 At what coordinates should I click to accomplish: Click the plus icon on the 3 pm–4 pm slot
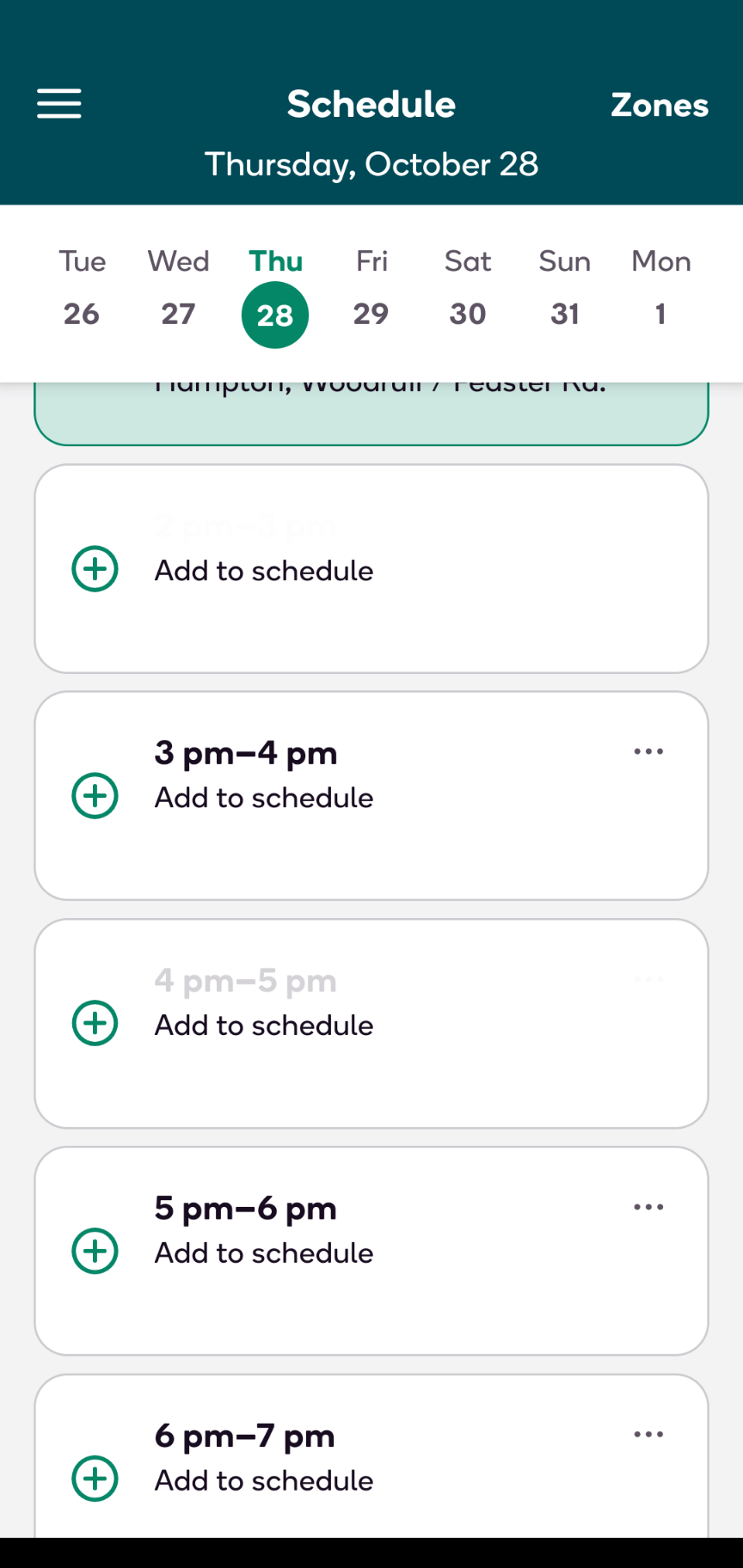[95, 796]
